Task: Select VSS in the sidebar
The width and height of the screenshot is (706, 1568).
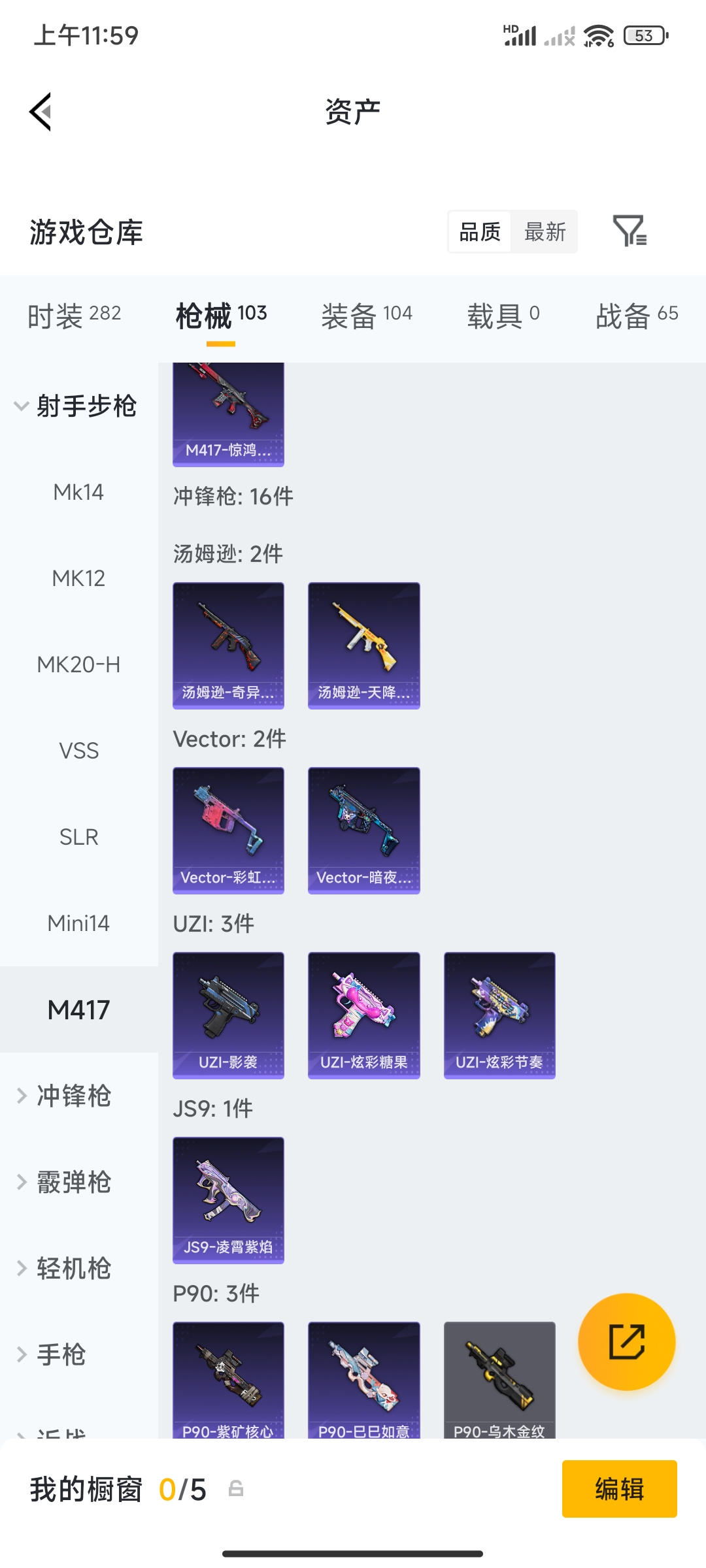Action: (78, 751)
